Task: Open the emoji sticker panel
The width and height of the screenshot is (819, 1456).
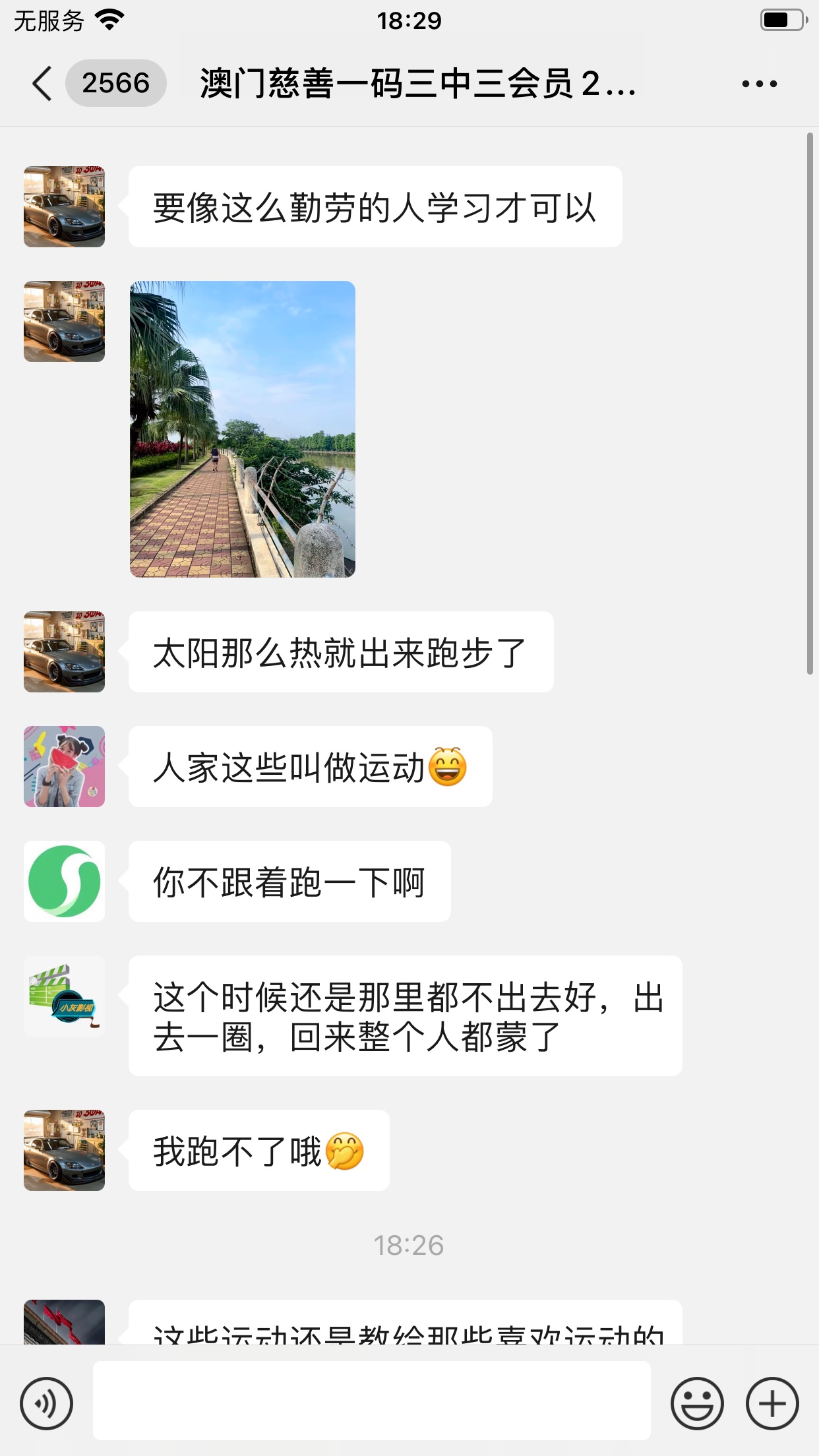Action: click(x=697, y=1403)
